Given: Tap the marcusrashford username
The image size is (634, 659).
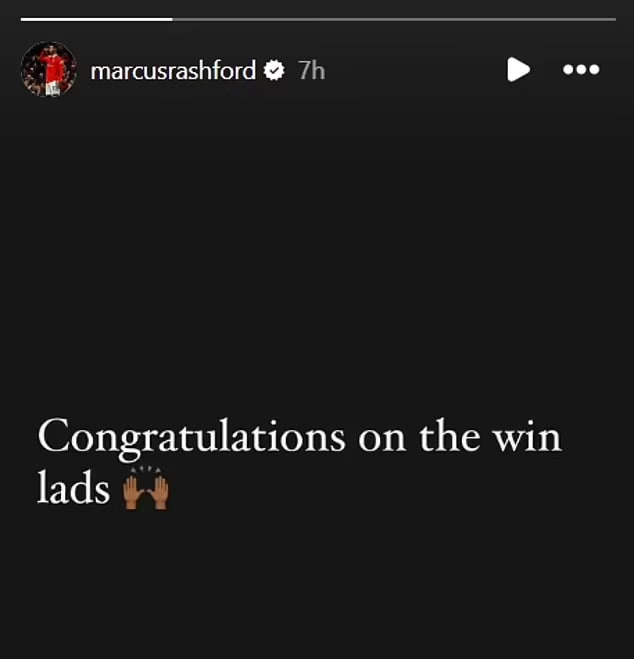Looking at the screenshot, I should (x=173, y=70).
